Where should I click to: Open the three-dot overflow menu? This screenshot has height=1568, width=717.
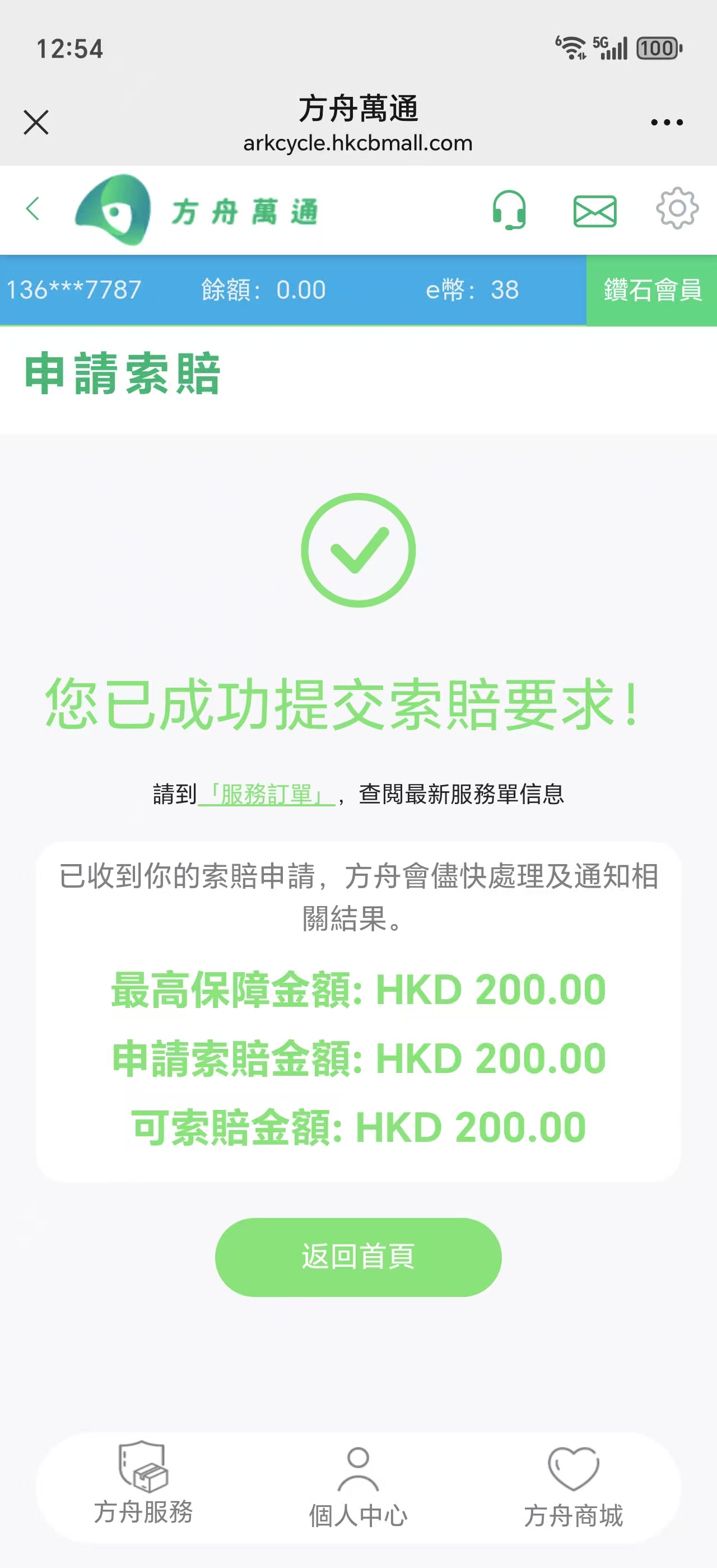click(667, 122)
